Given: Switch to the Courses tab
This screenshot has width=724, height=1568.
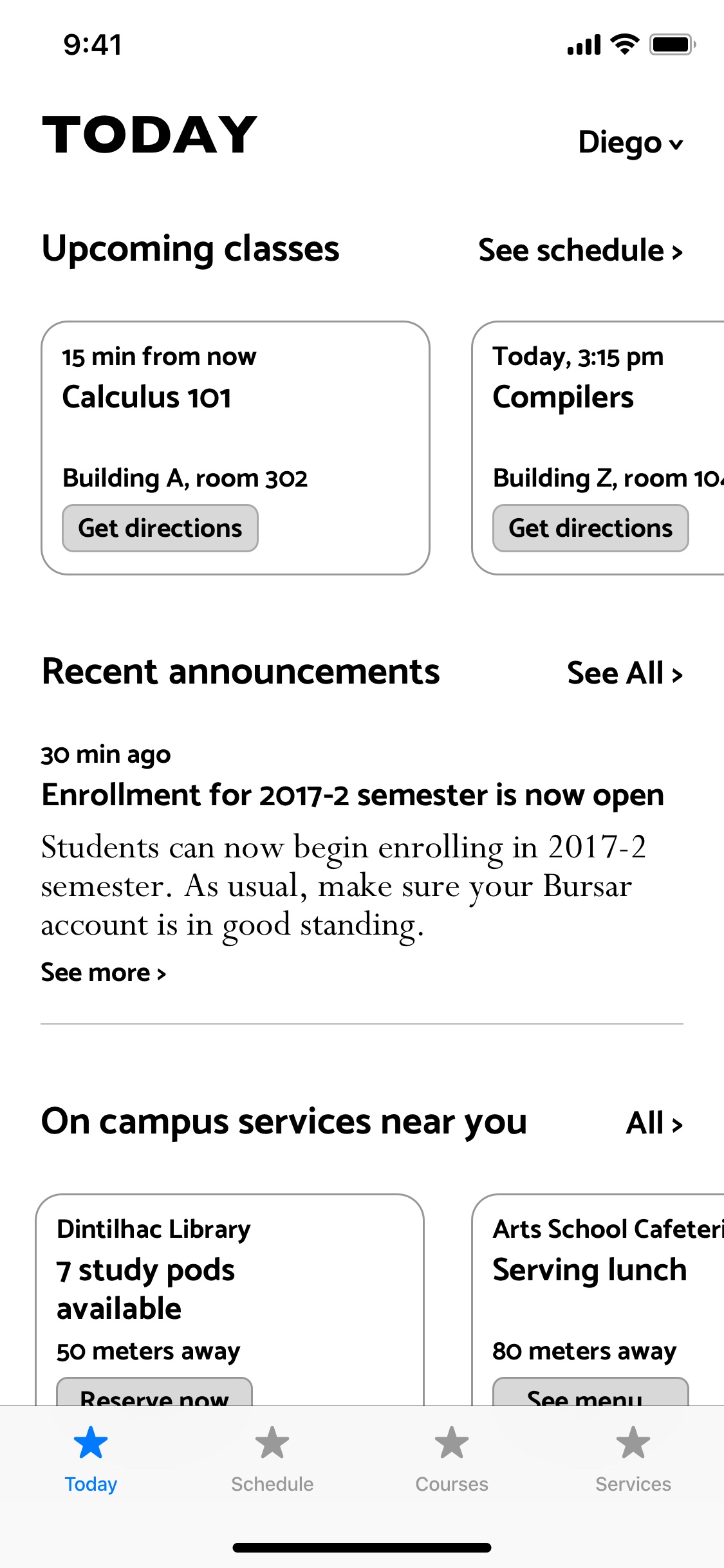Looking at the screenshot, I should 452,1459.
